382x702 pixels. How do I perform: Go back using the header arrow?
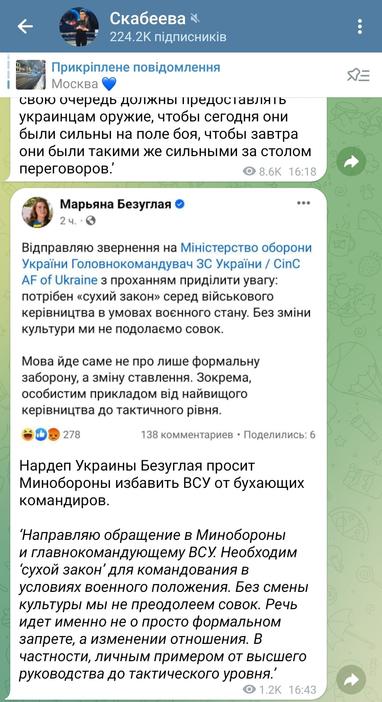pyautogui.click(x=25, y=26)
